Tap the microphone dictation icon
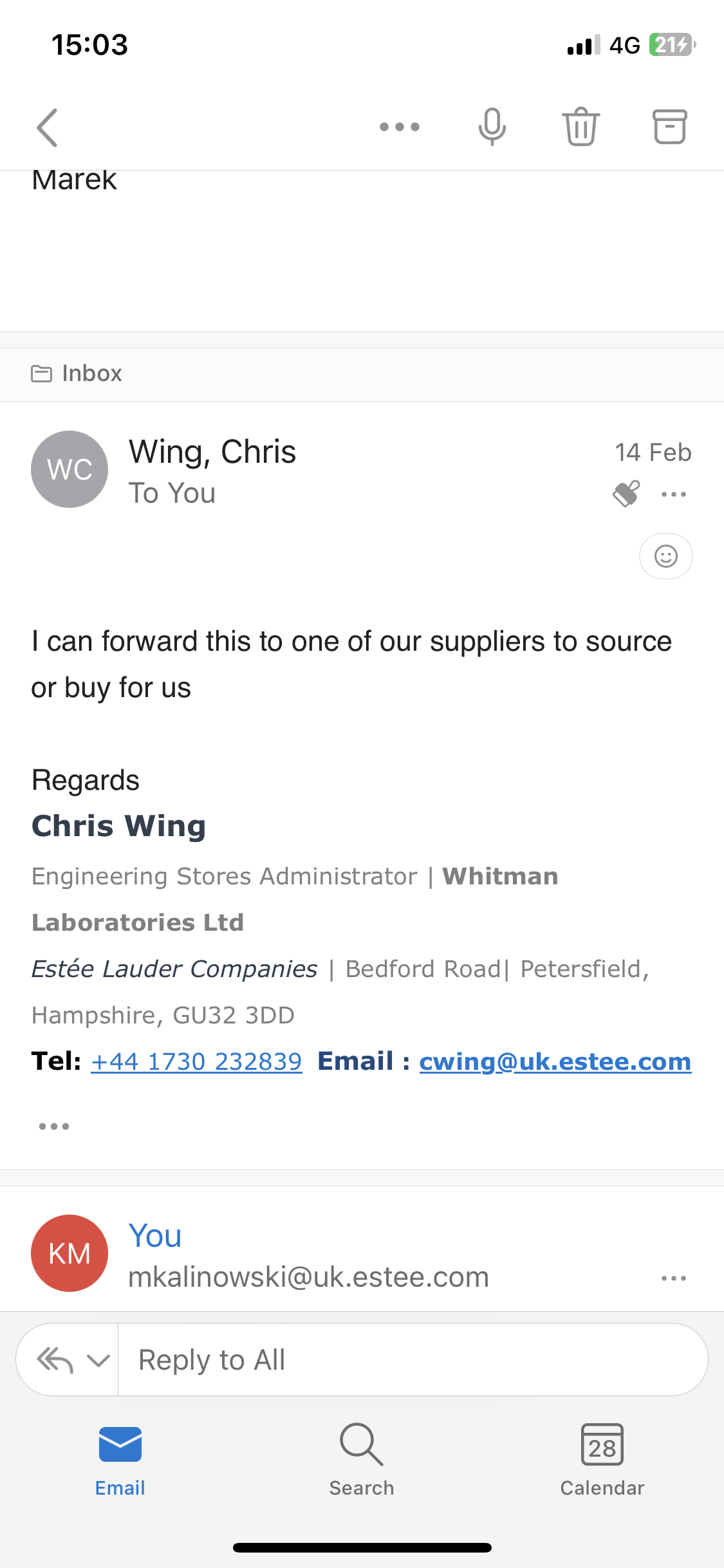This screenshot has height=1568, width=724. point(492,127)
